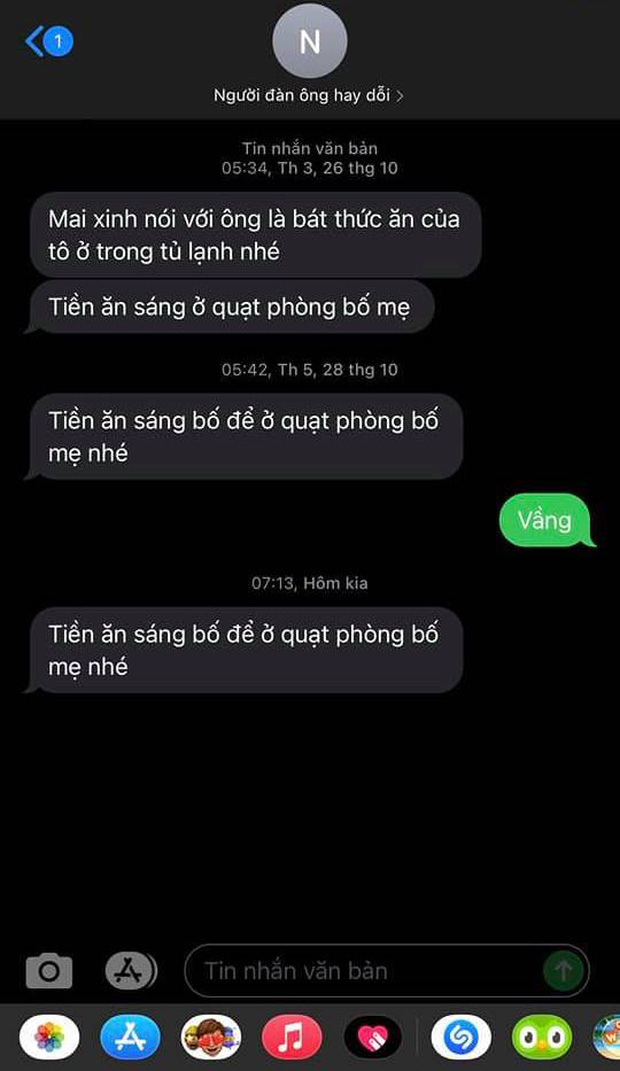Open the Shazam iMessage app
This screenshot has width=620, height=1071.
coord(461,1037)
